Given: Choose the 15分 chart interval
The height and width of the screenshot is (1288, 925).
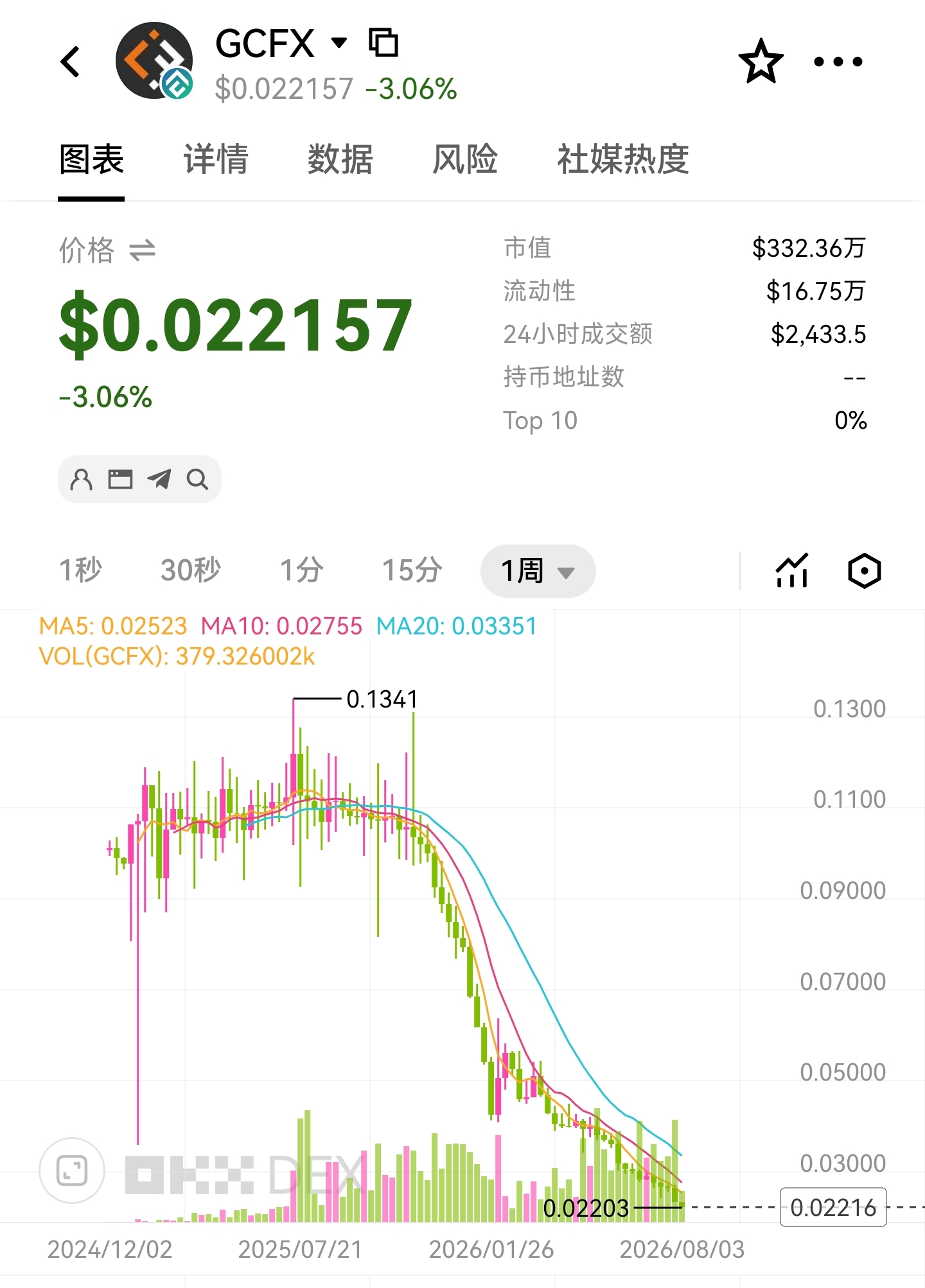Looking at the screenshot, I should tap(412, 570).
